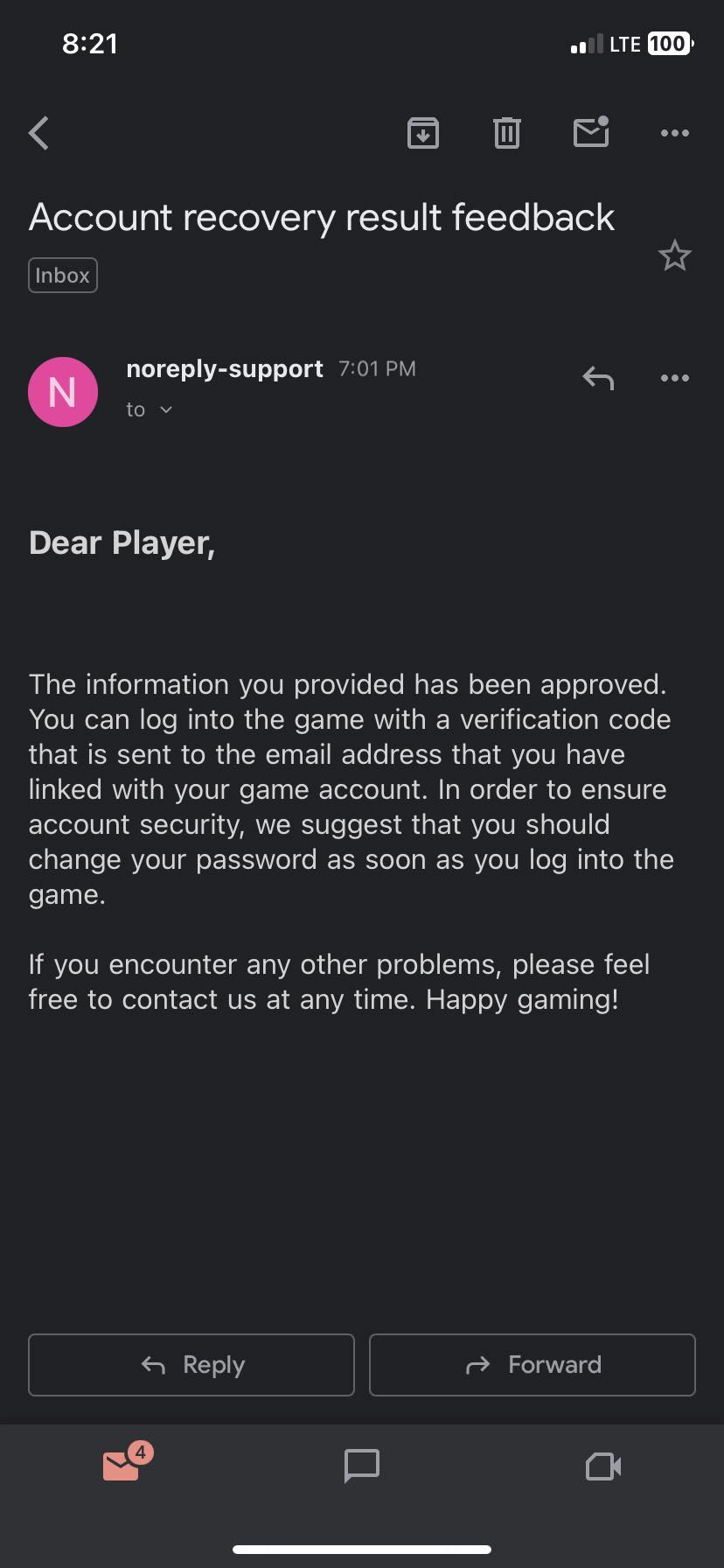
Task: Star the Account recovery result email
Action: [x=674, y=256]
